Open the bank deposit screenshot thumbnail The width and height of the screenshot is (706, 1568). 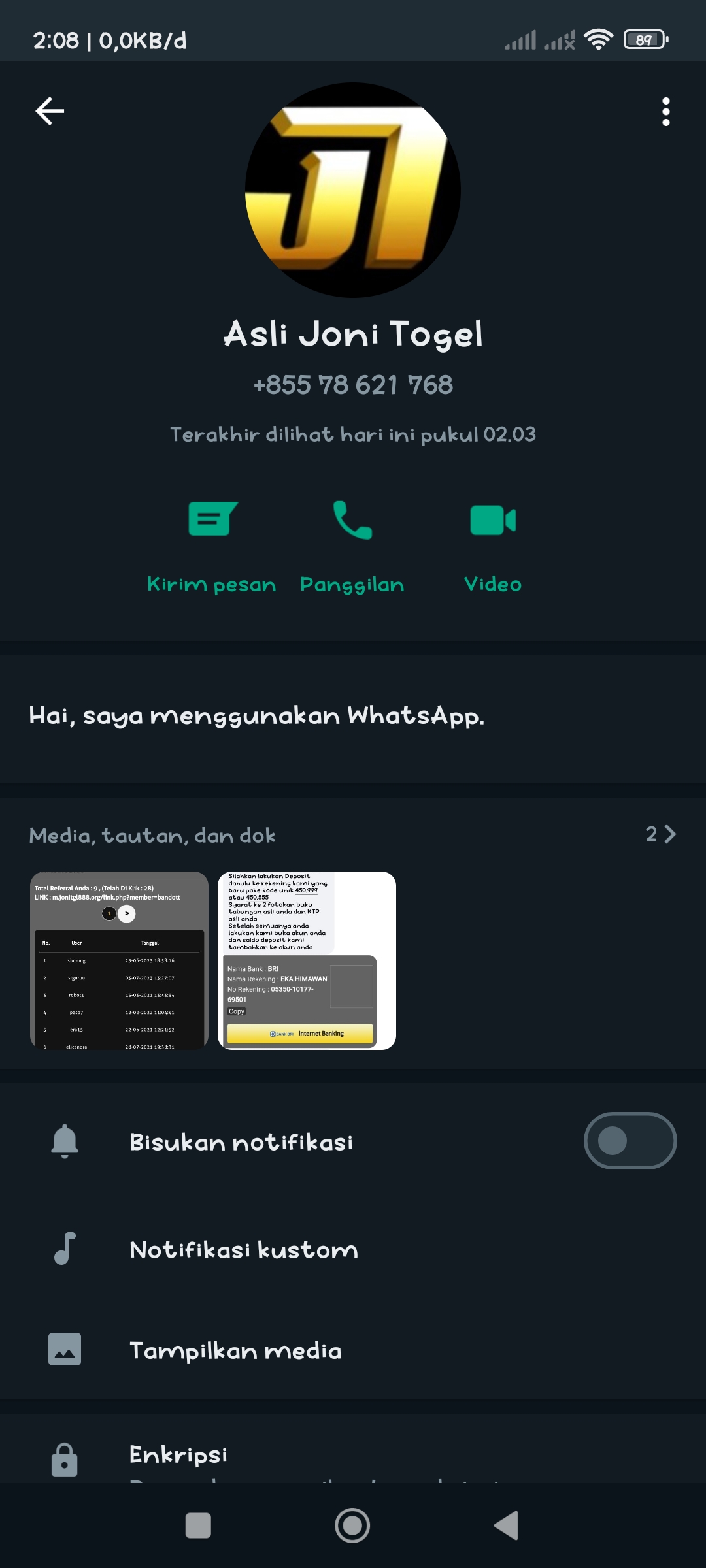(307, 960)
